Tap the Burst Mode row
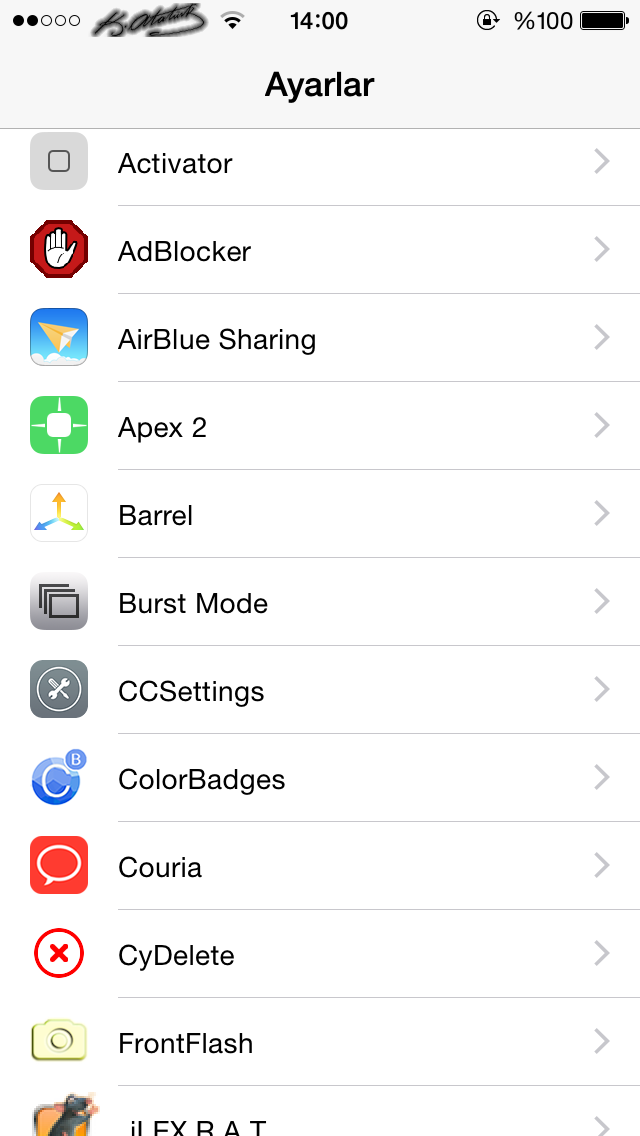 point(320,601)
